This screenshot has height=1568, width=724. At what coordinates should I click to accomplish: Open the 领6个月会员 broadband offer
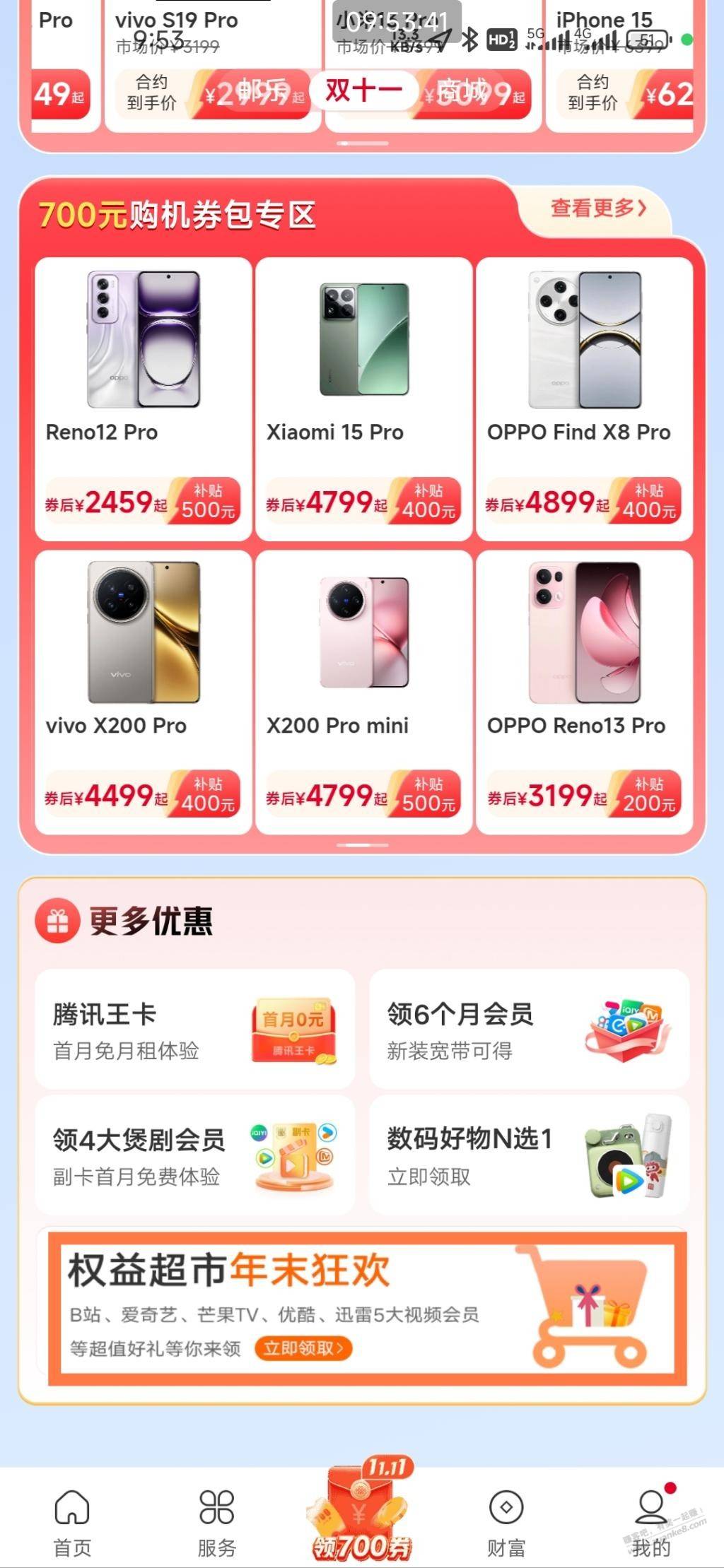[530, 1029]
